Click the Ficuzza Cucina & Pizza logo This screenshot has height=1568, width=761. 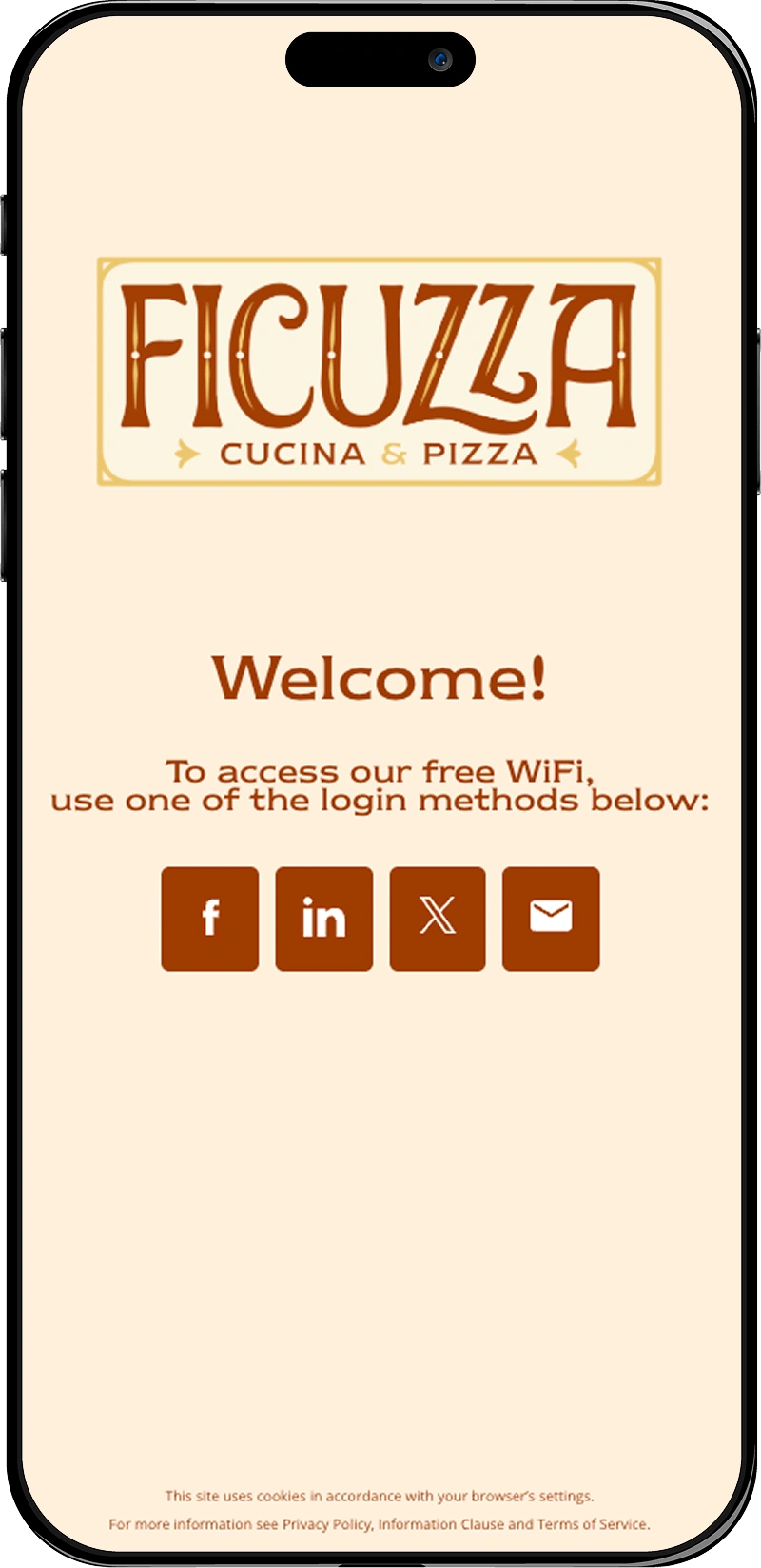point(380,371)
